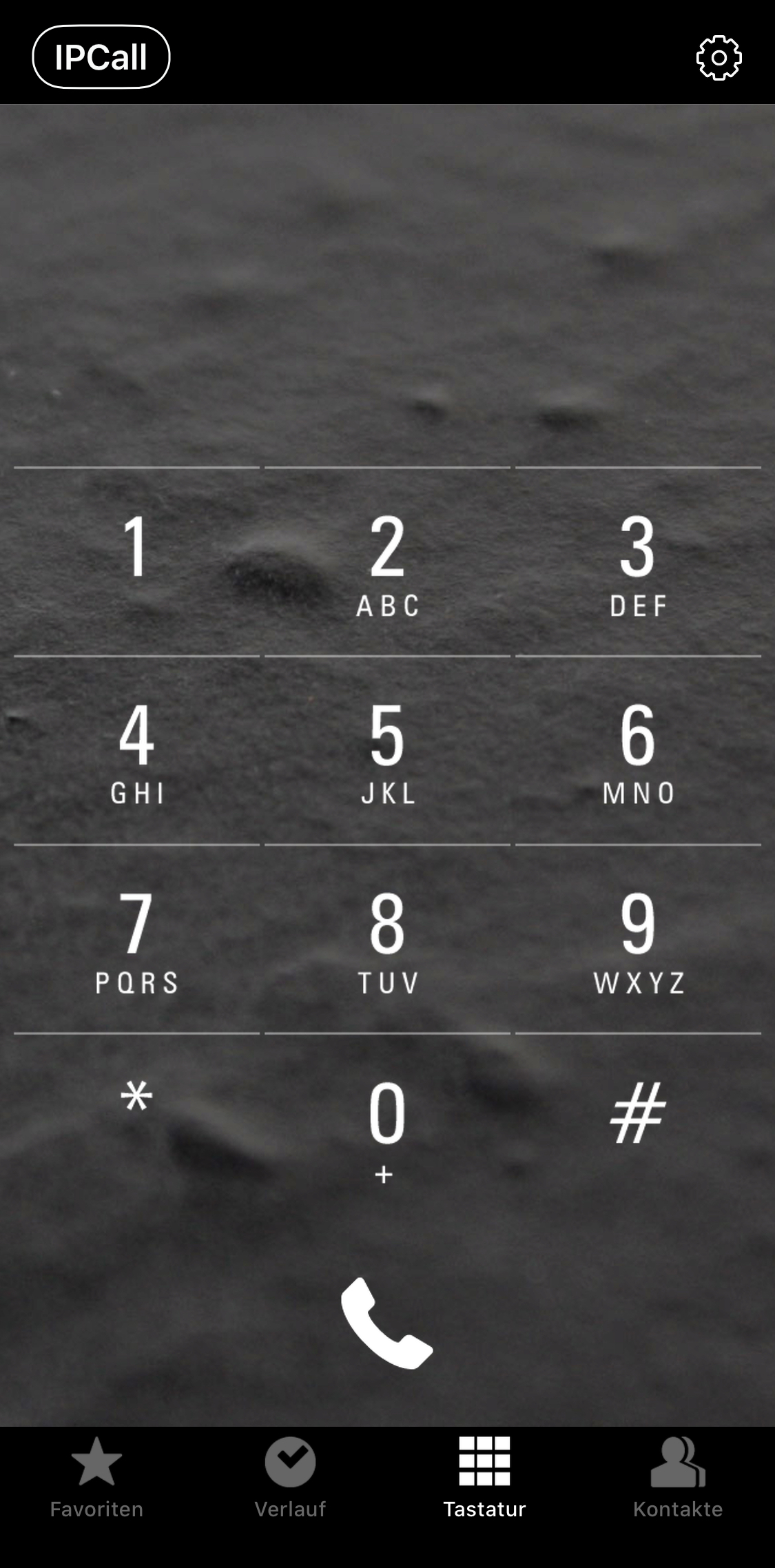Enter digit 2 ABC
Viewport: 775px width, 1568px height.
pyautogui.click(x=387, y=561)
